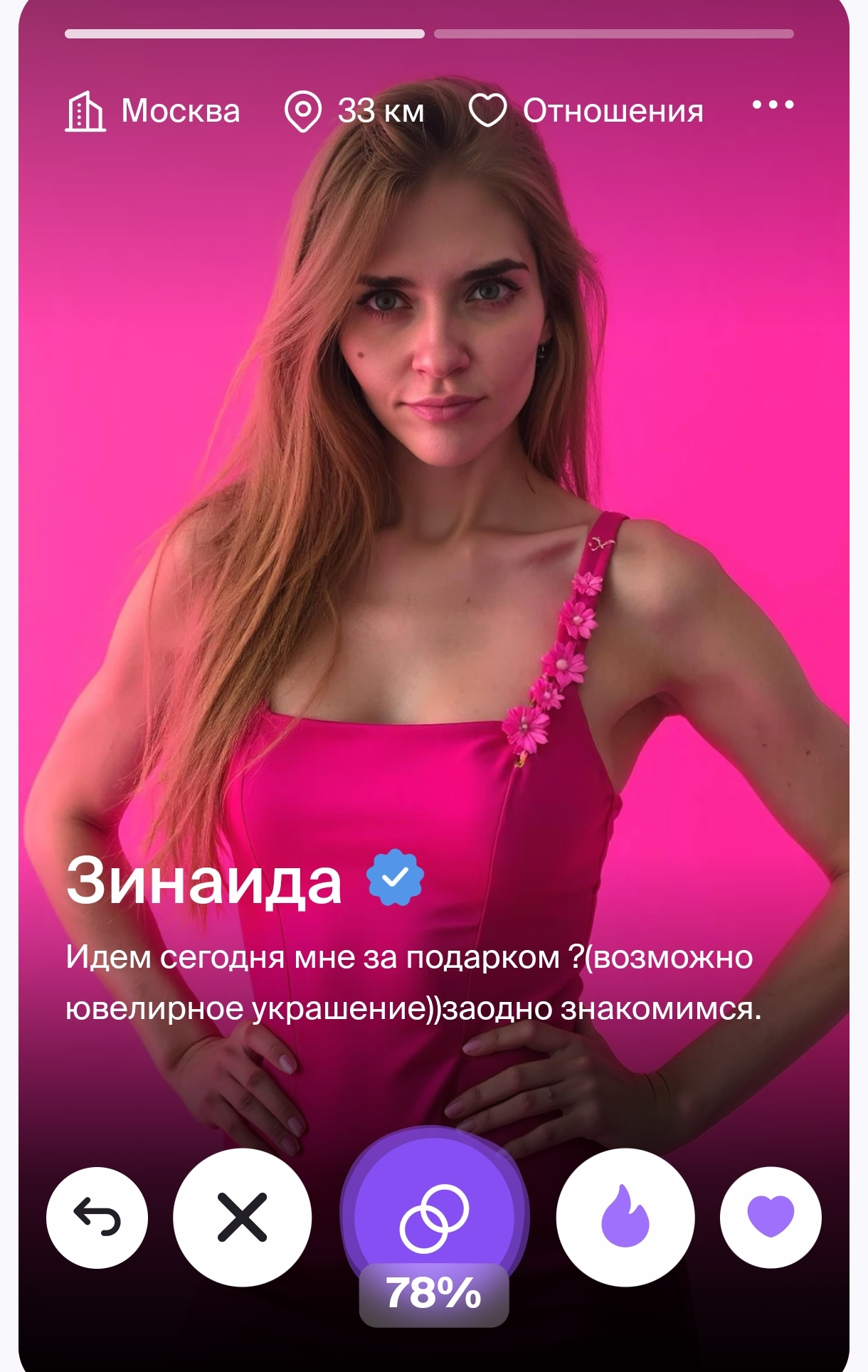Viewport: 868px width, 1372px height.
Task: Tap the purple compatibility rings button
Action: coord(434,1218)
